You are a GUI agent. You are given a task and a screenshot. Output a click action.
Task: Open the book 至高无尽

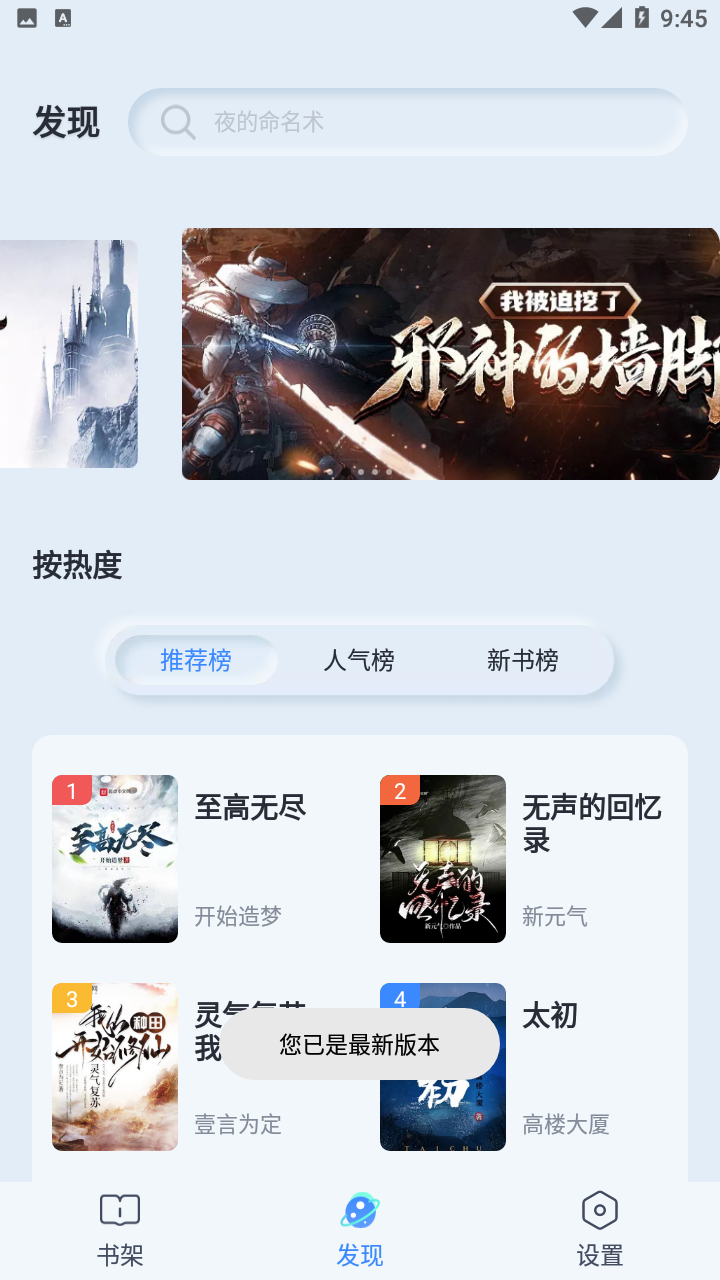(251, 808)
